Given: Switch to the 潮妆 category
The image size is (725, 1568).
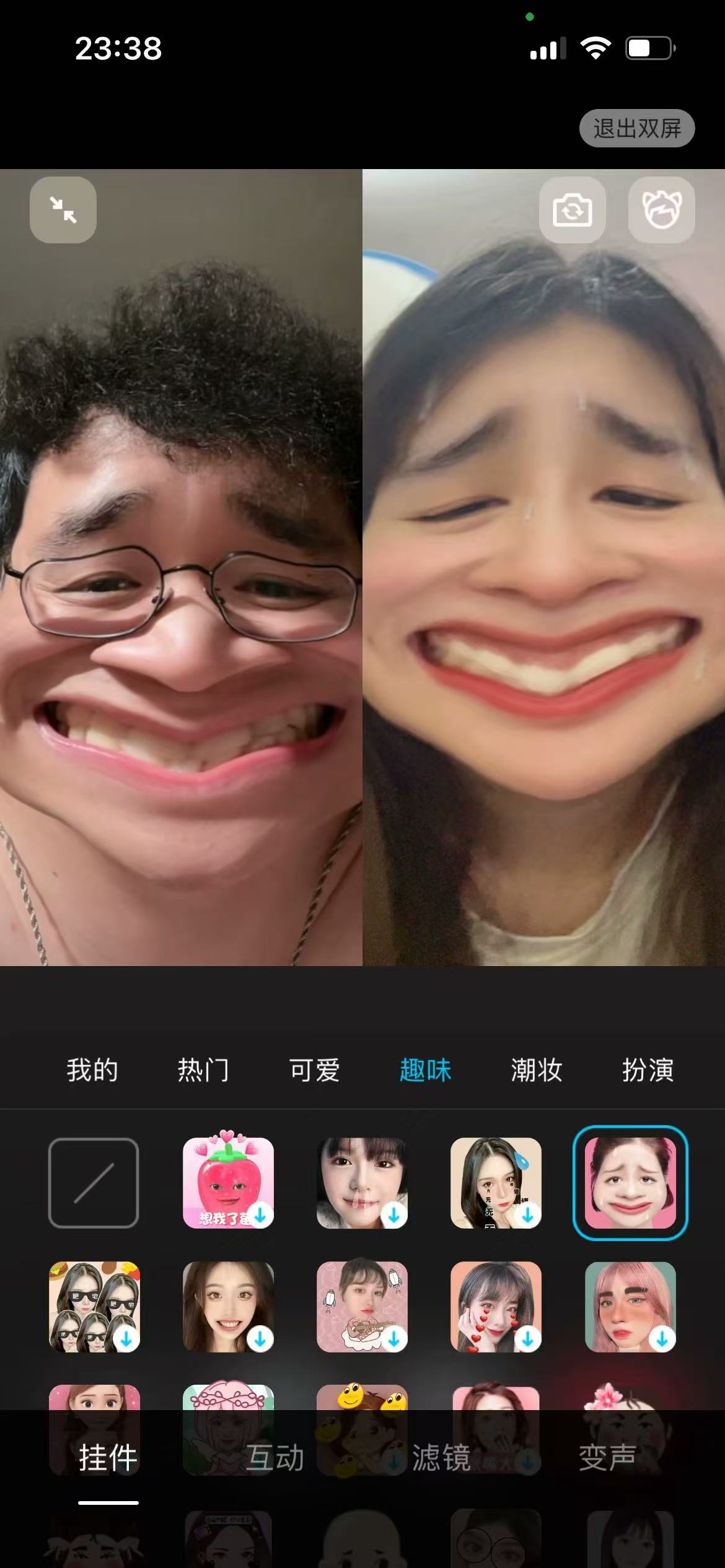Looking at the screenshot, I should [x=536, y=1070].
